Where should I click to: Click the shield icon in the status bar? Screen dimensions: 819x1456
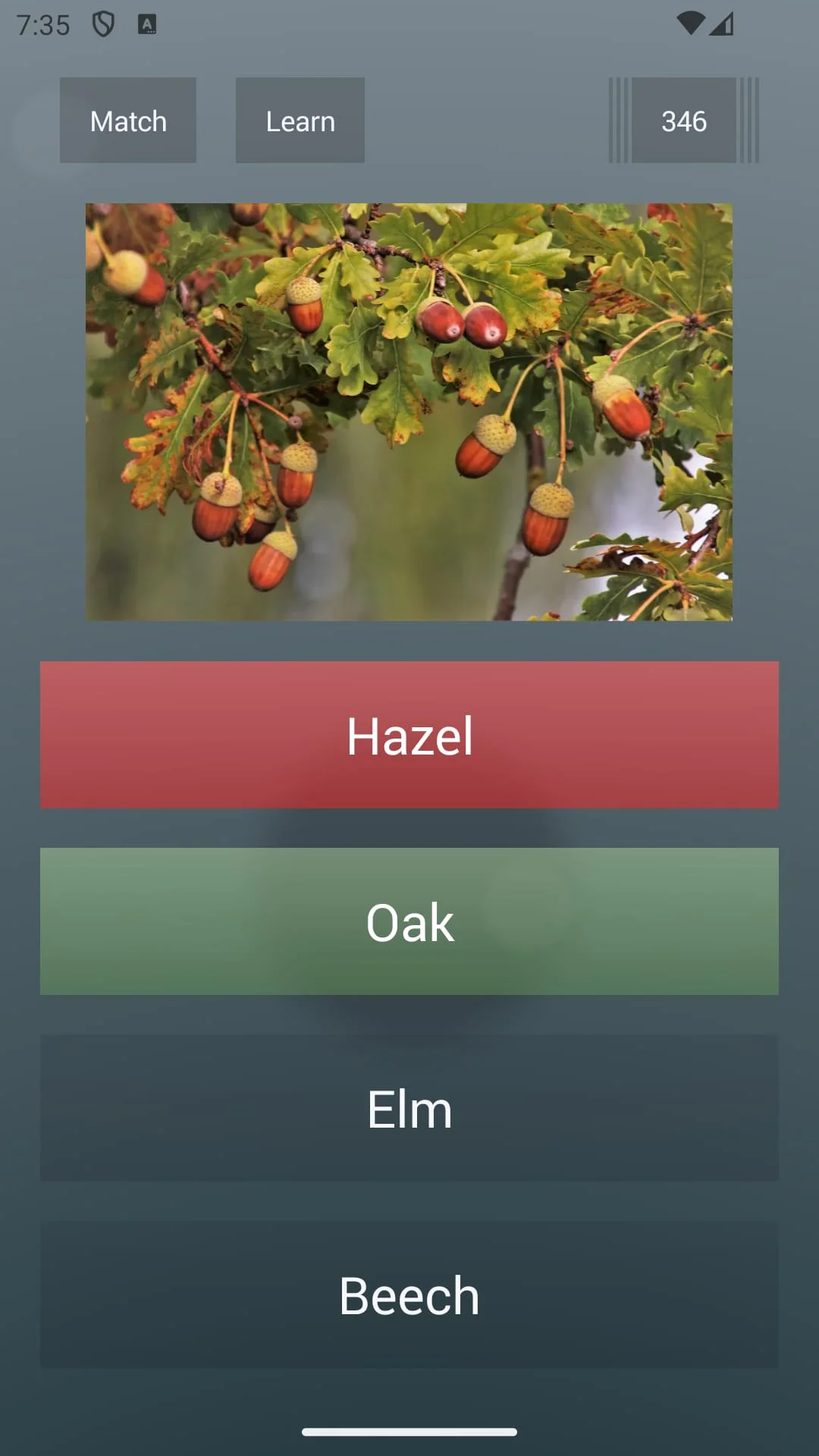pyautogui.click(x=103, y=24)
